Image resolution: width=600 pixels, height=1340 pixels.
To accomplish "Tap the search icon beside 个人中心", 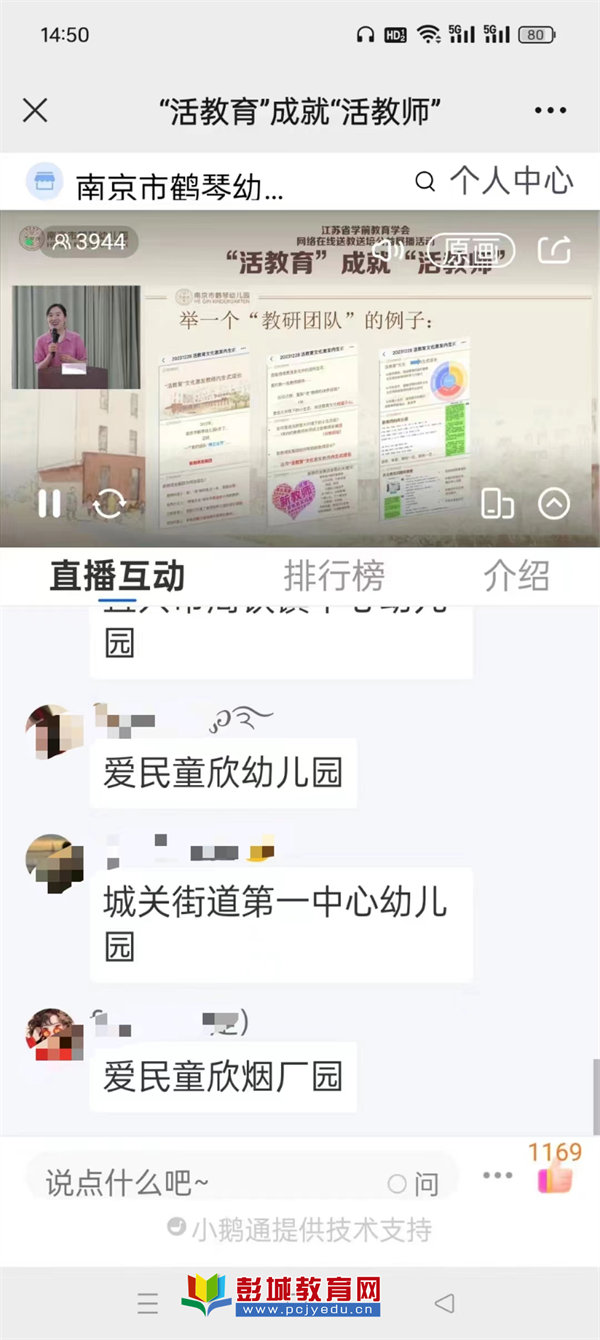I will pyautogui.click(x=425, y=182).
